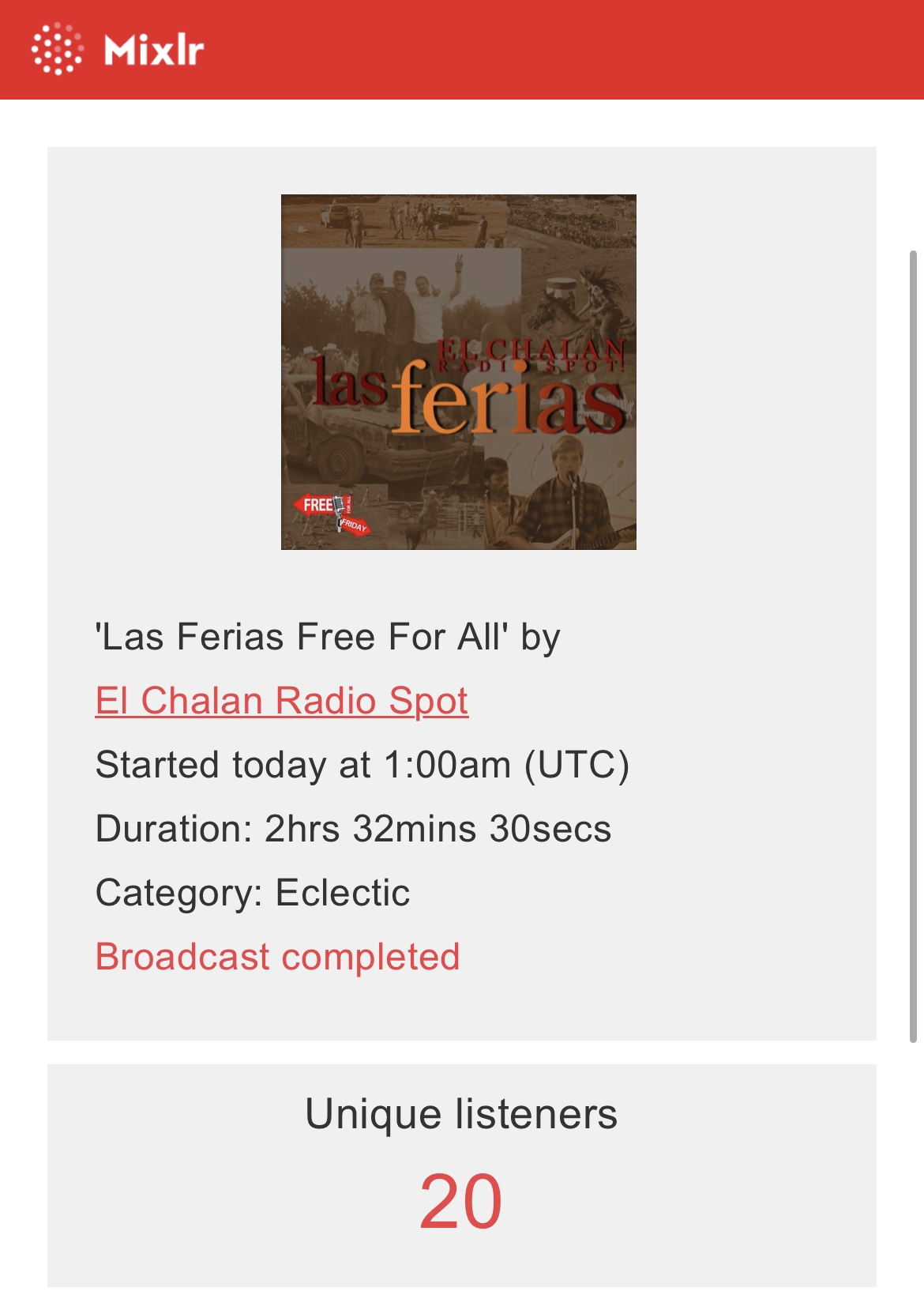Open the El Chalan Radio Spot link
This screenshot has width=924, height=1310.
pyautogui.click(x=281, y=701)
